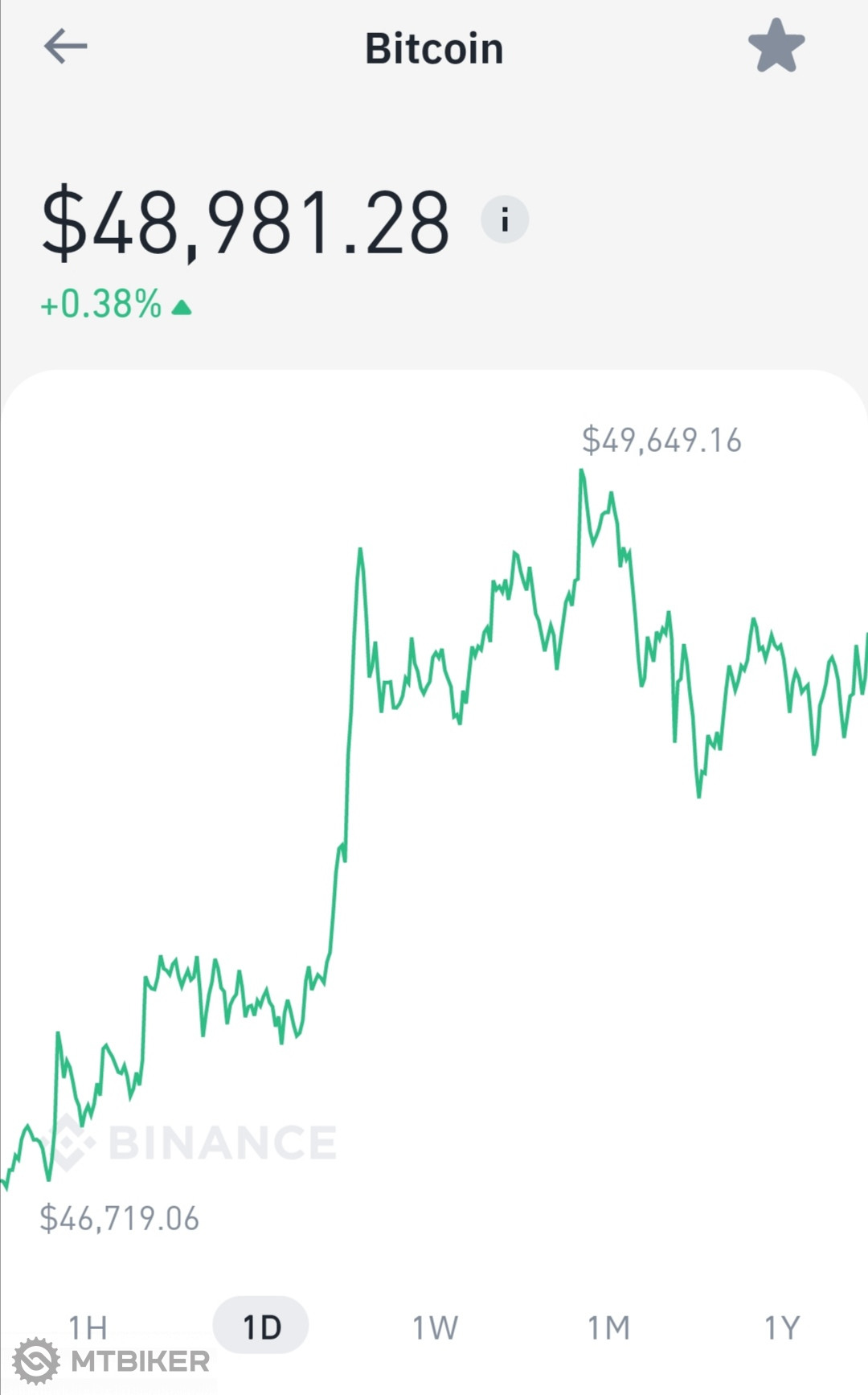The image size is (868, 1395).
Task: Show the 1M price chart
Action: (608, 1327)
